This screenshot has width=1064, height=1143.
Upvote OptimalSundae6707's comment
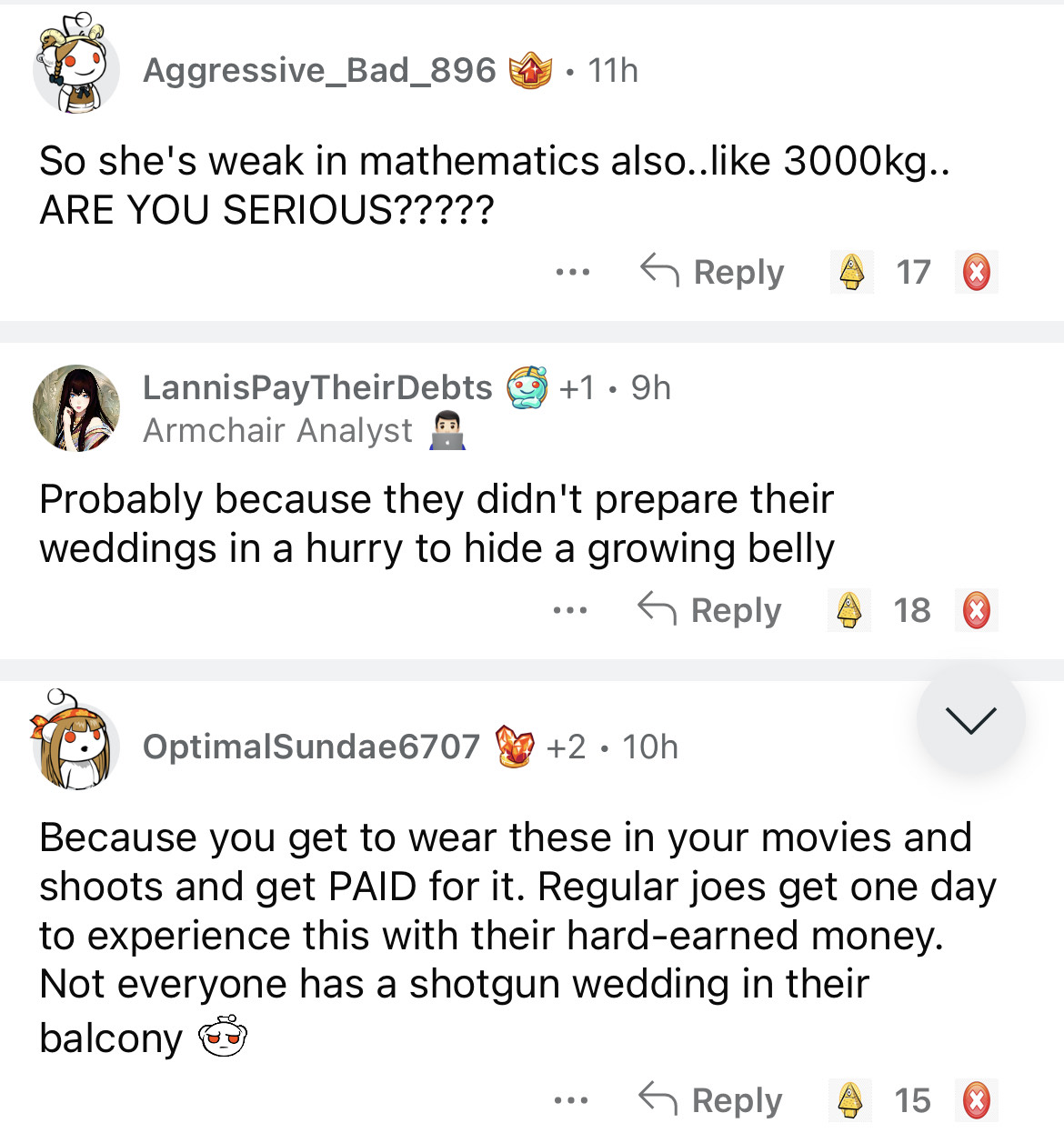[850, 1100]
